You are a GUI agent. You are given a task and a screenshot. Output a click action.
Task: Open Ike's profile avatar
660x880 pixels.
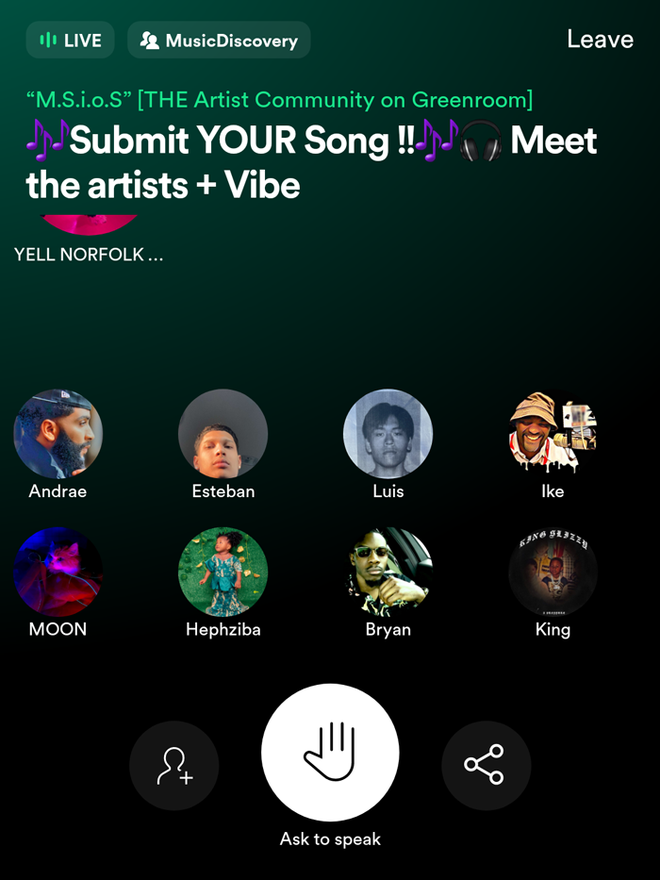tap(552, 434)
